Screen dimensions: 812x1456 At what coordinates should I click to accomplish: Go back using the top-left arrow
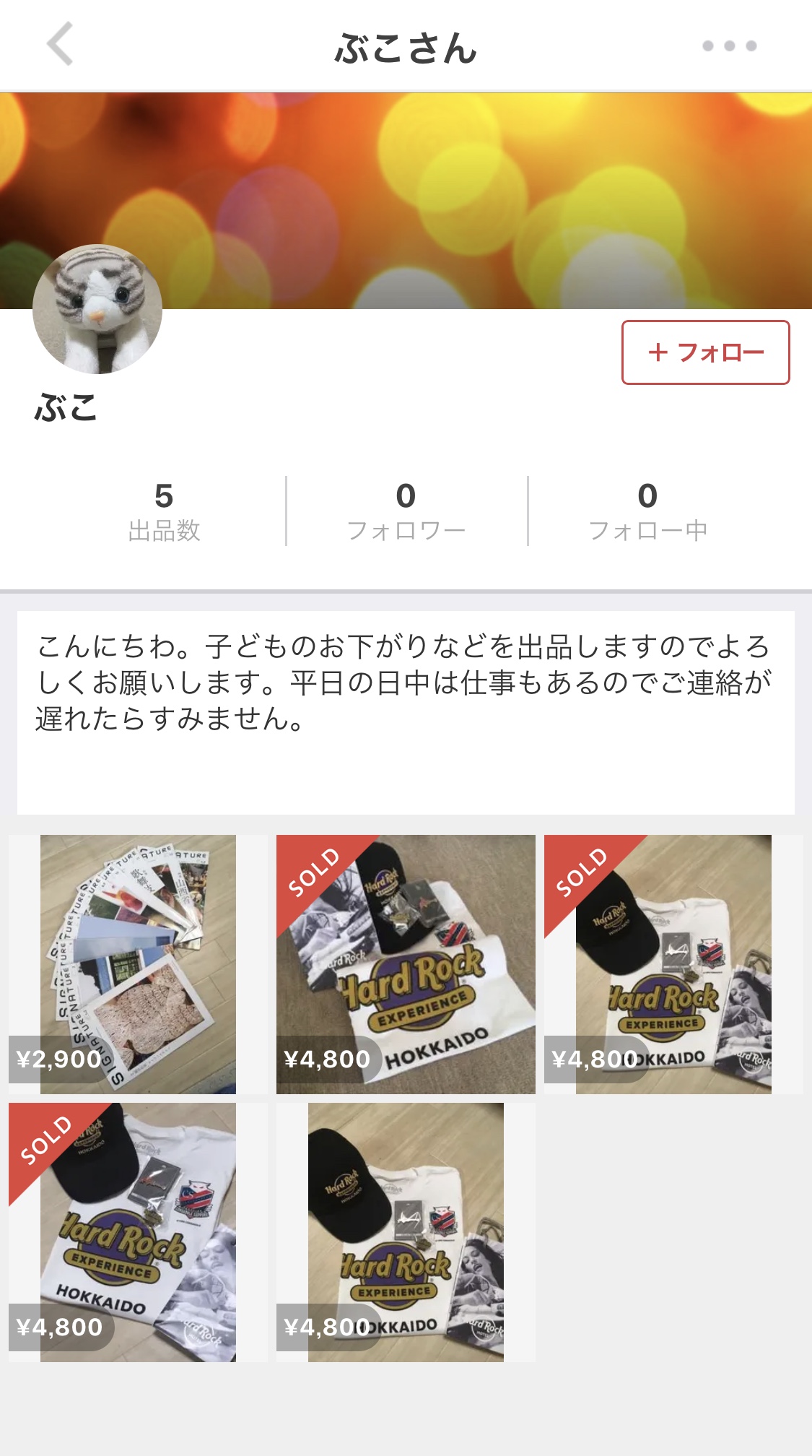click(61, 45)
